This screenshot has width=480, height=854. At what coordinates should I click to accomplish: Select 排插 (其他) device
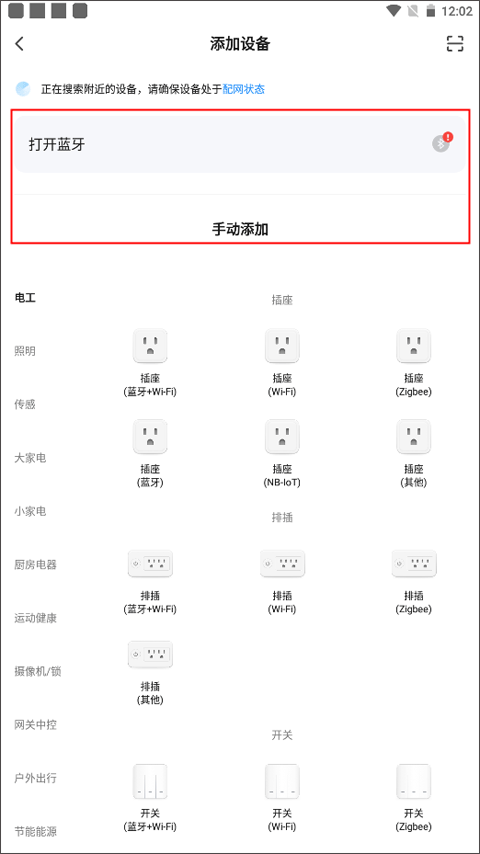[x=150, y=673]
